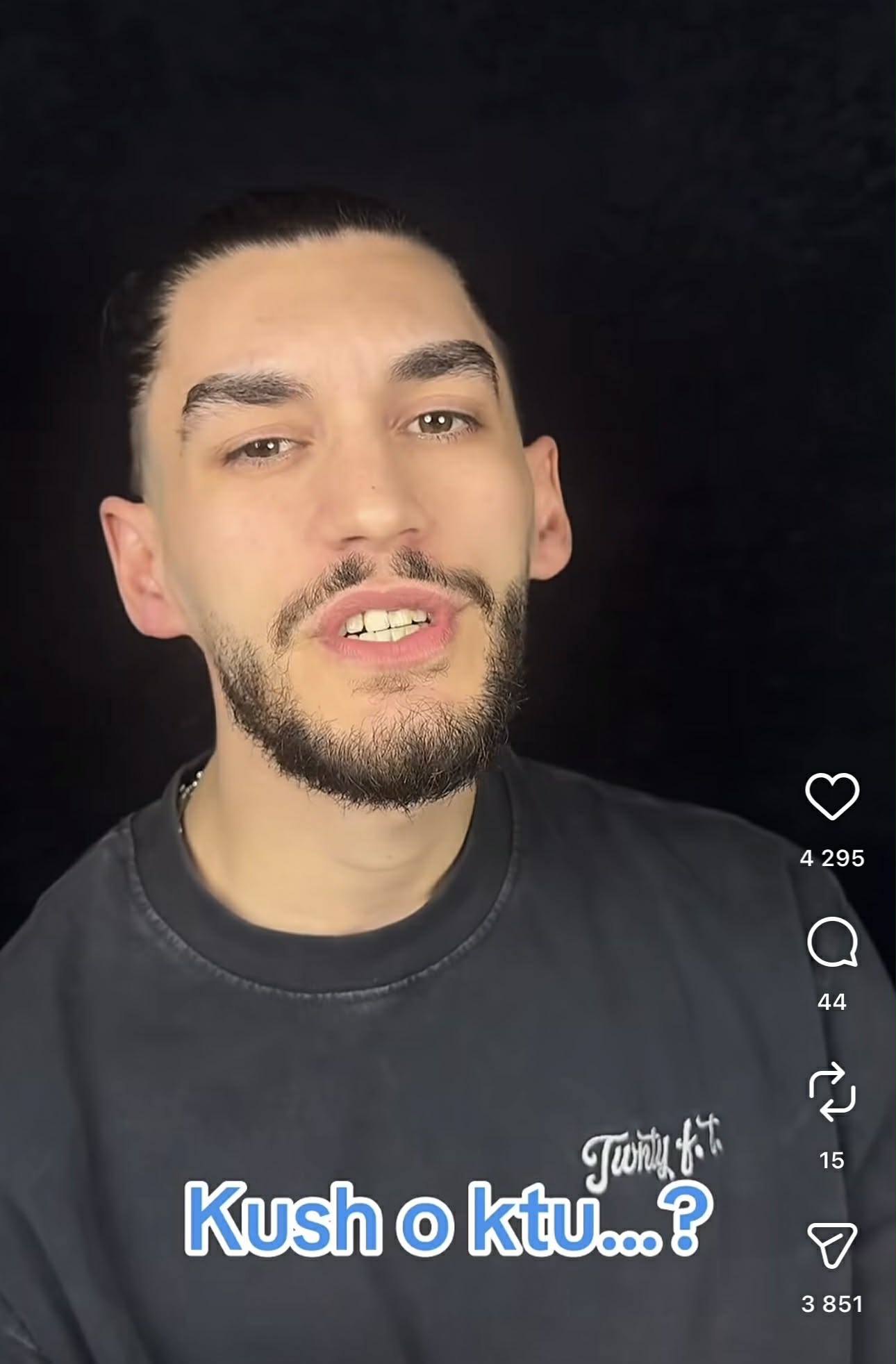Share the video with the paper plane icon
Image resolution: width=896 pixels, height=1364 pixels.
click(x=831, y=1244)
